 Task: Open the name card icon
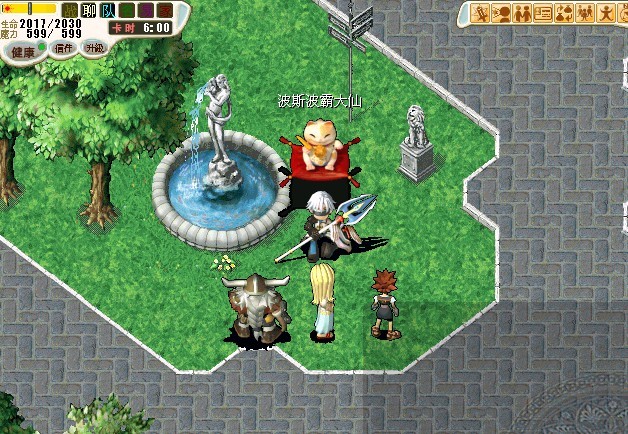pos(544,13)
